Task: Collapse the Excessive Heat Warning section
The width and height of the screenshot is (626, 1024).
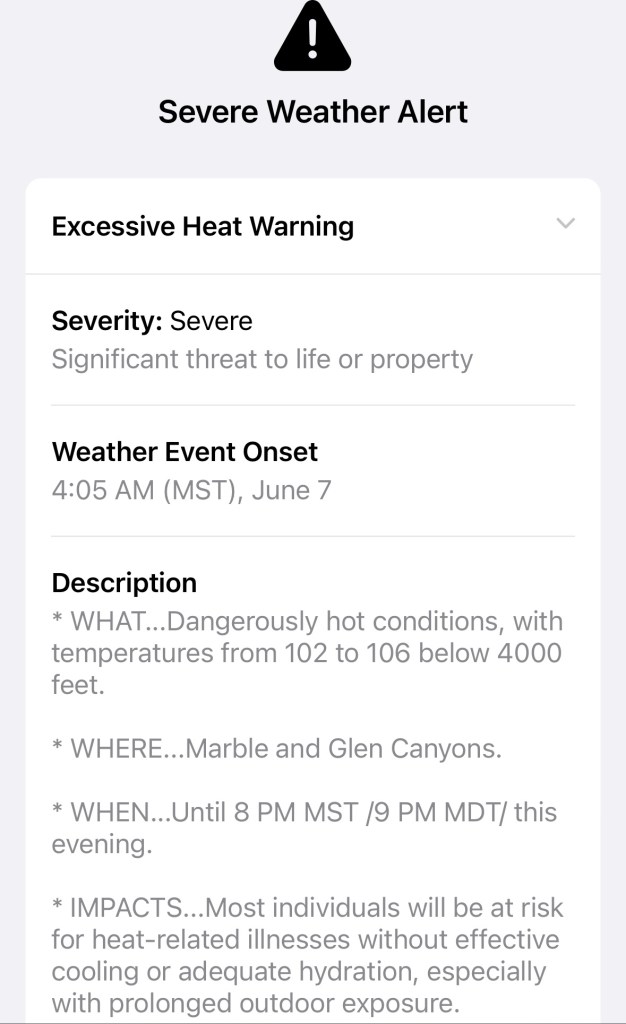Action: pos(565,224)
